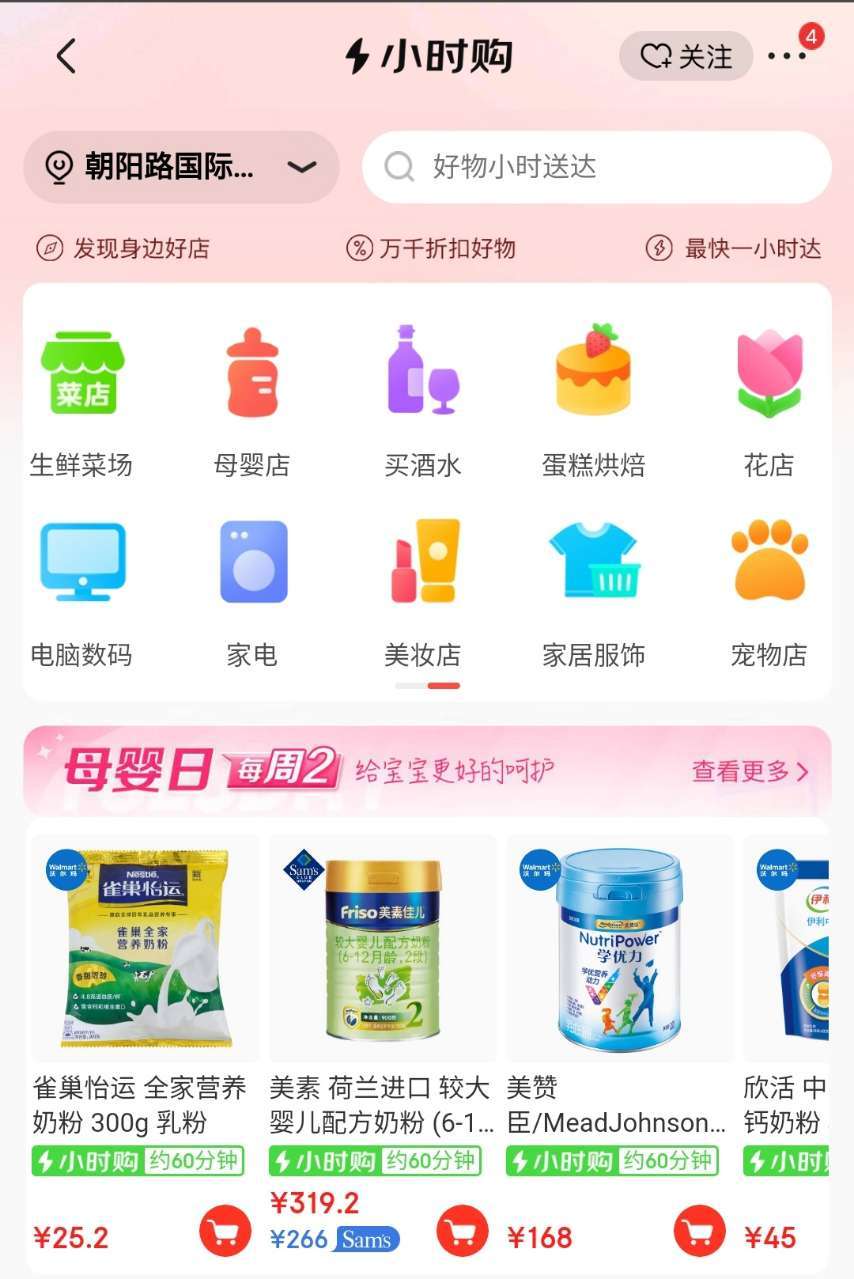Add 美赞臣 MeadJohnson product to cart
Screen dimensions: 854x1279
click(700, 1231)
